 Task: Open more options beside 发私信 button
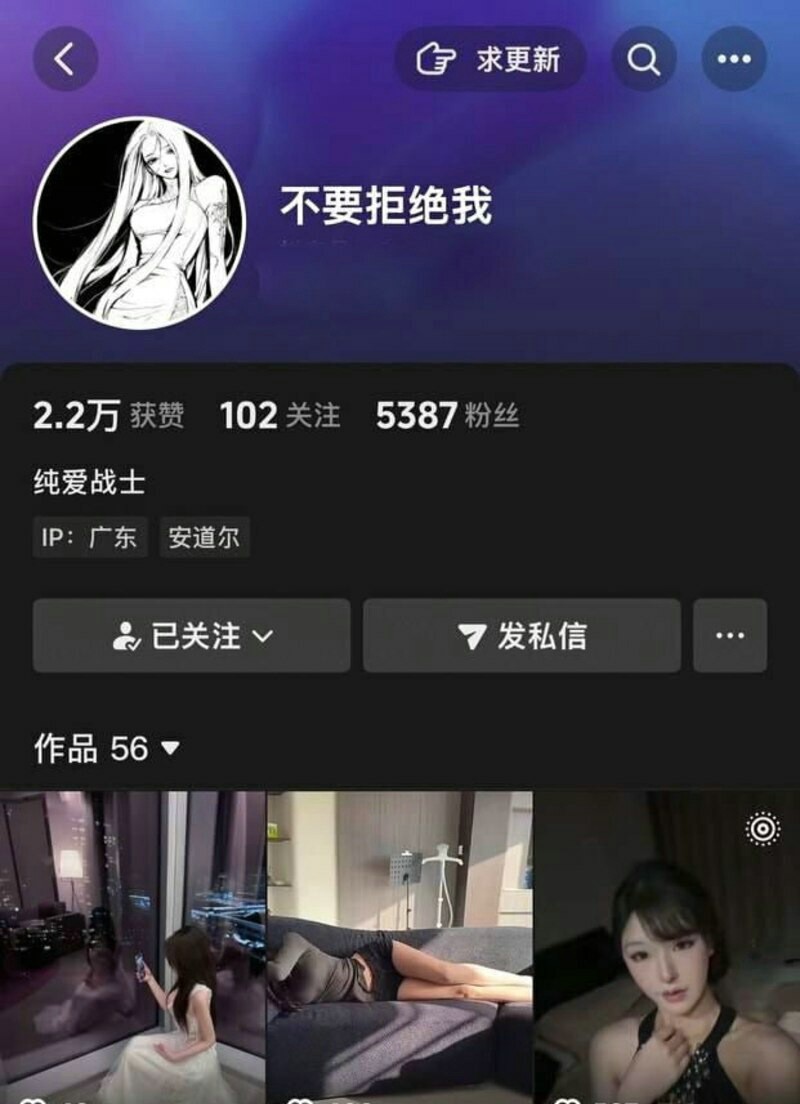[730, 636]
